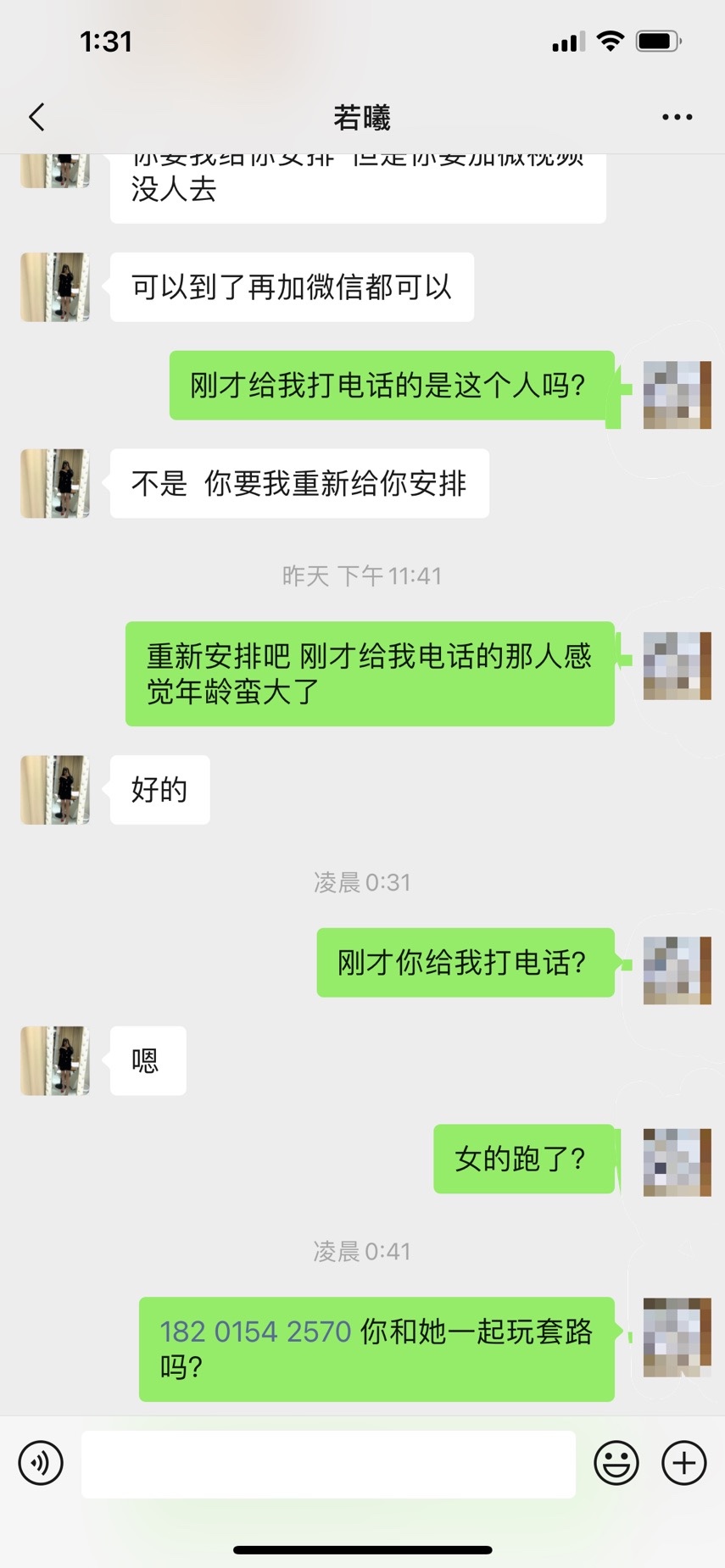Screen dimensions: 725x1568
Task: Switch to voice message input
Action: pos(41,1463)
